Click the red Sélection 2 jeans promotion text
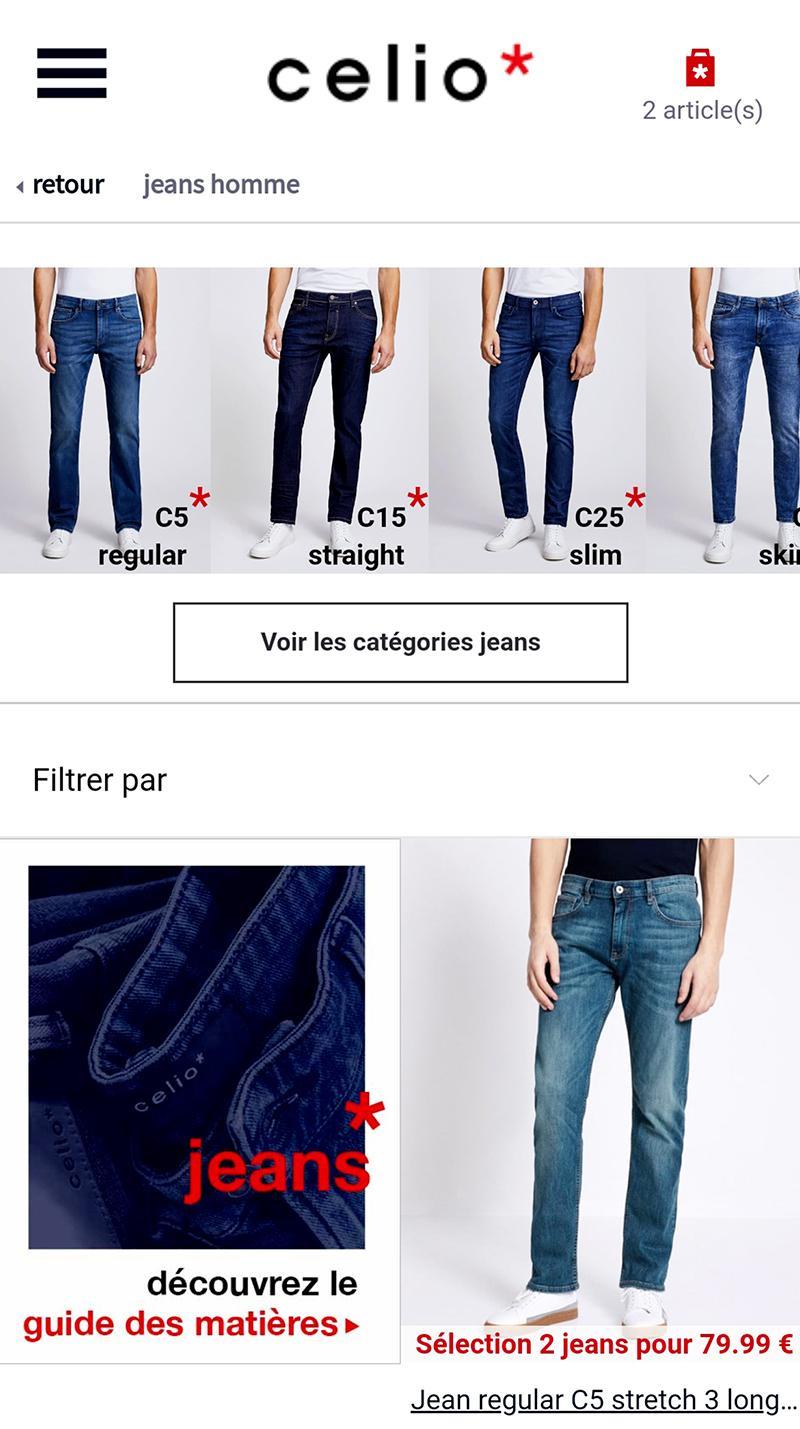800x1429 pixels. [x=600, y=1345]
